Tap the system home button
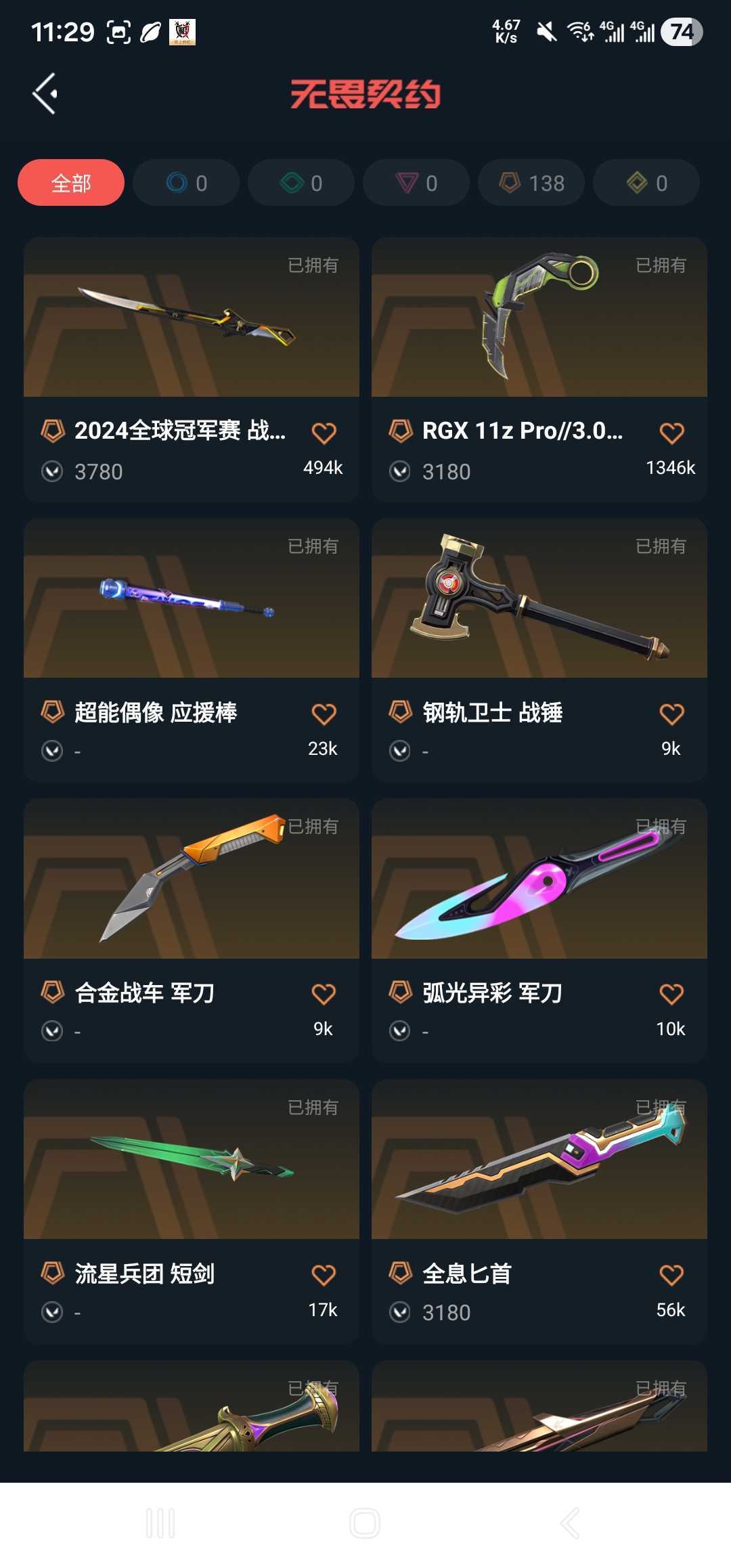The width and height of the screenshot is (731, 1568). point(365,1523)
